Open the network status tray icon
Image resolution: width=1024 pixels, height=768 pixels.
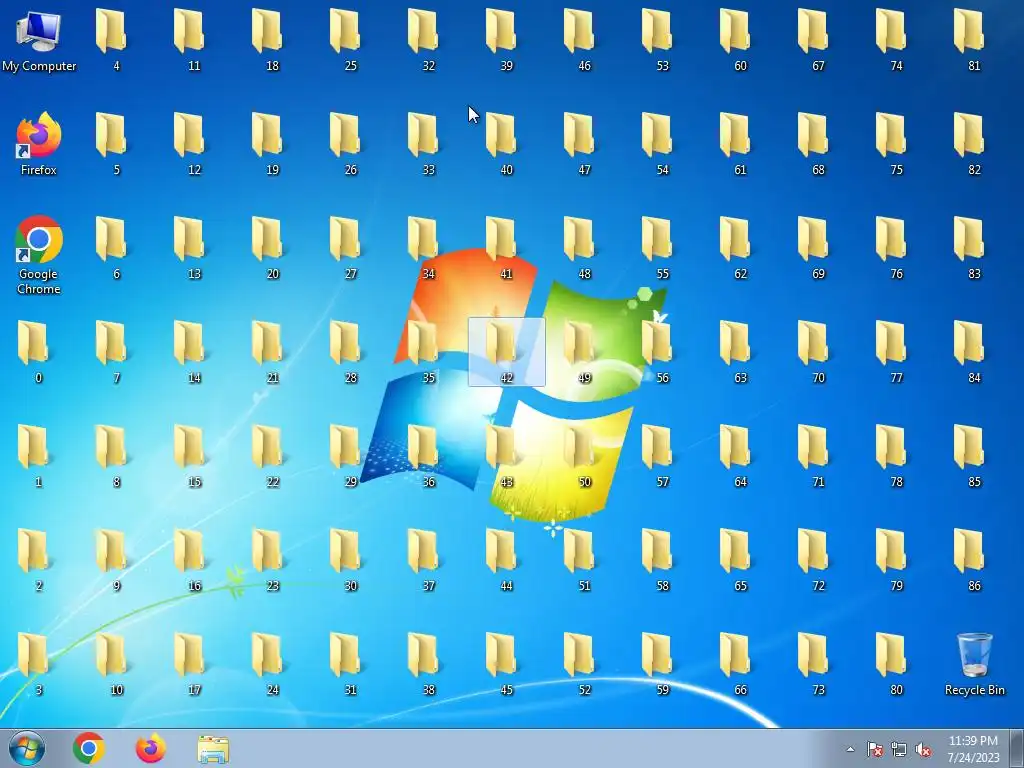[x=899, y=749]
